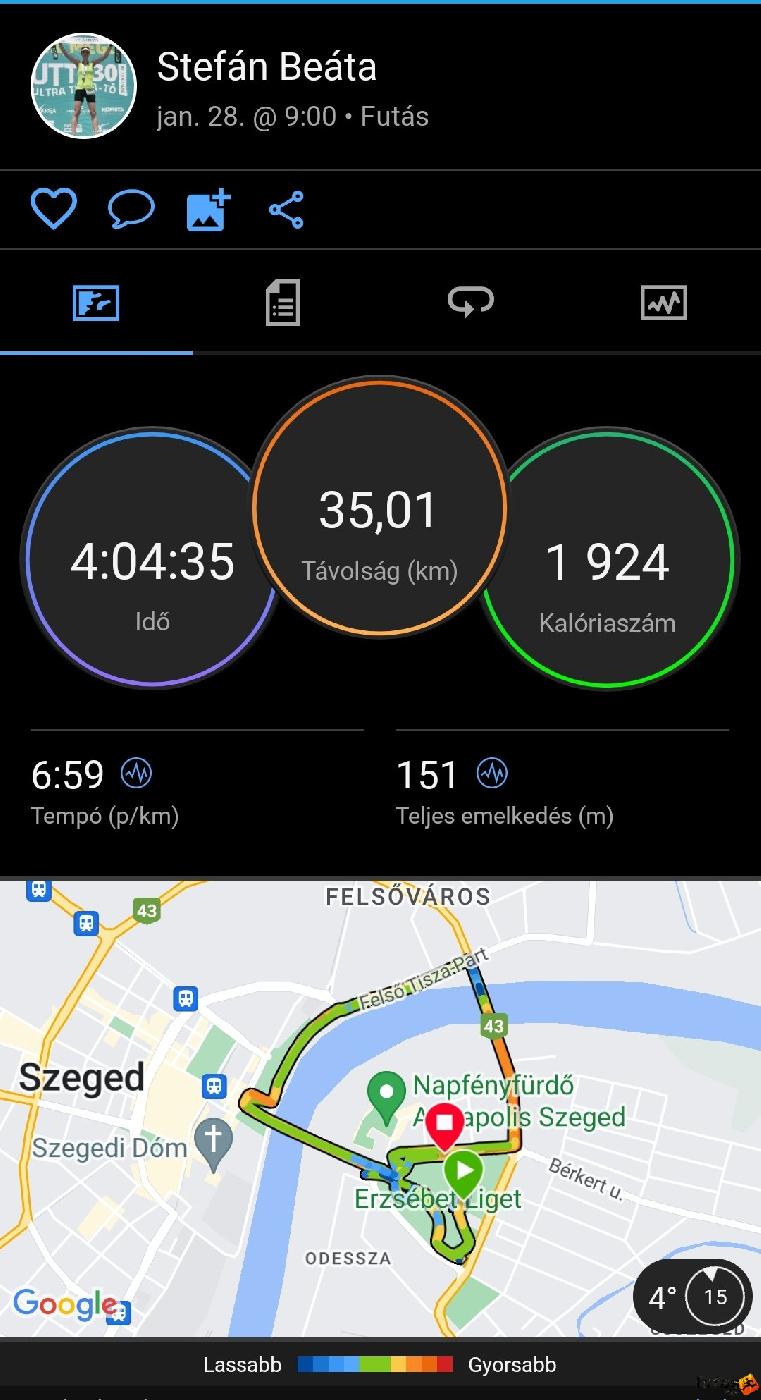Switch to the overview tab
This screenshot has height=1400, width=761.
96,302
